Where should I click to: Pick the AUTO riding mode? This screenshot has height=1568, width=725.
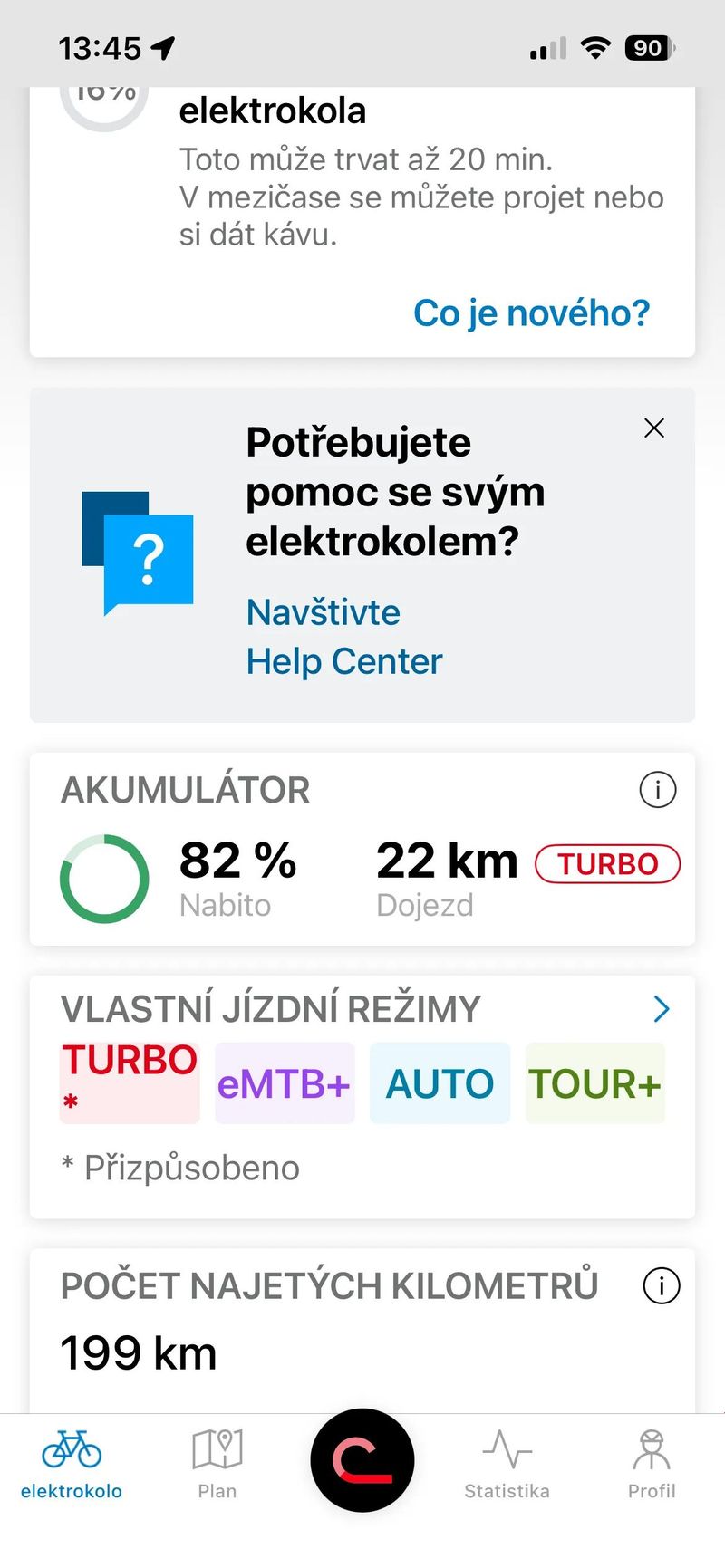(x=440, y=1083)
